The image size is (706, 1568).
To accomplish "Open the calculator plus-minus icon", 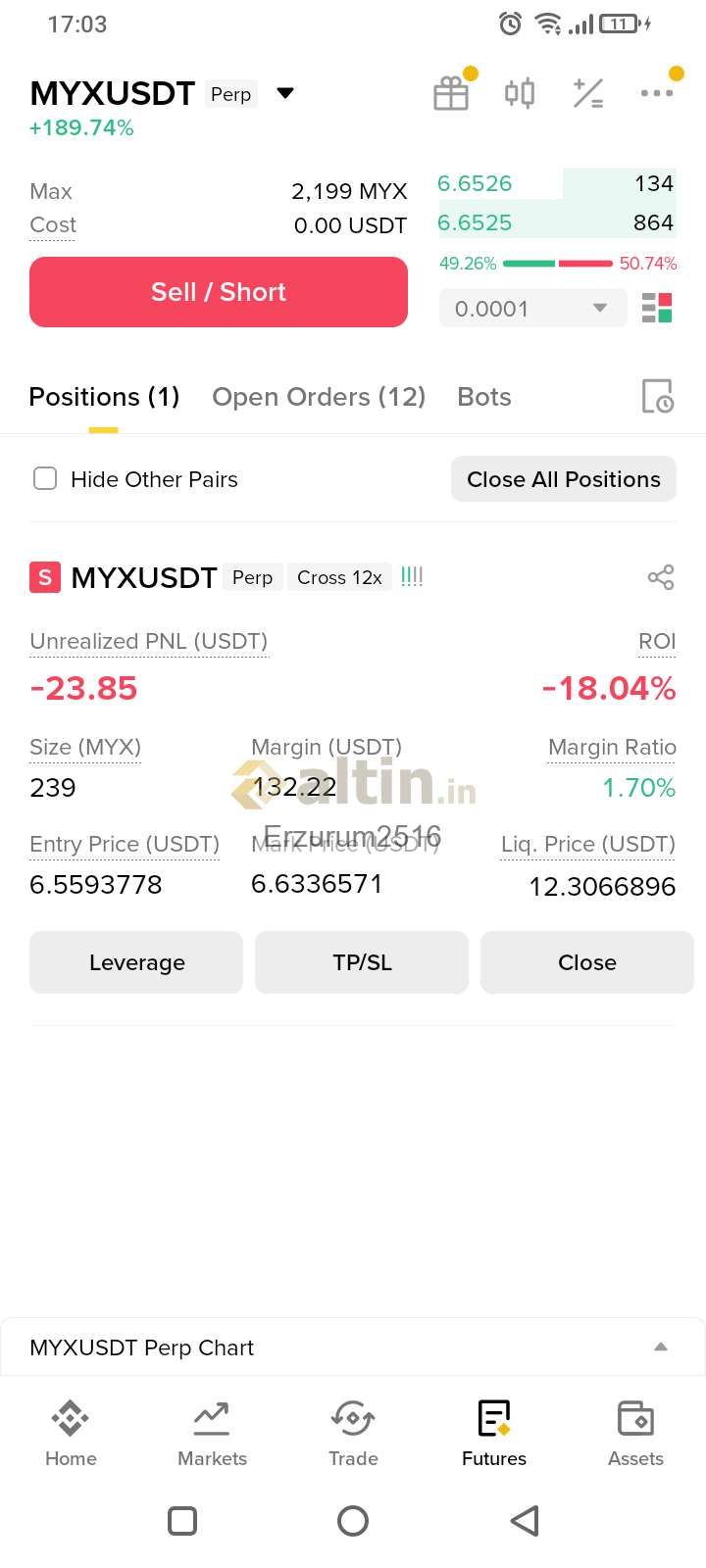I will 588,93.
